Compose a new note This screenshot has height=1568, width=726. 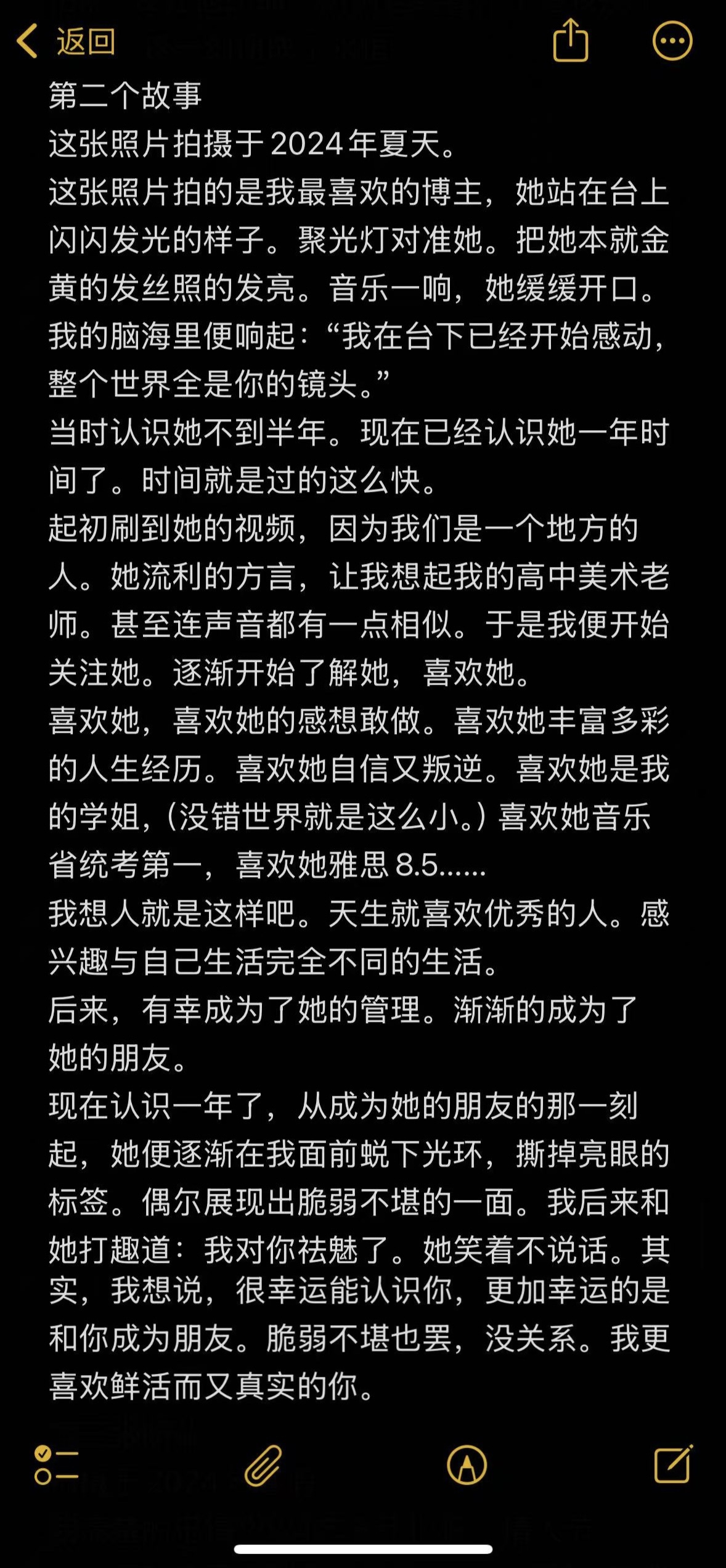point(673,1463)
